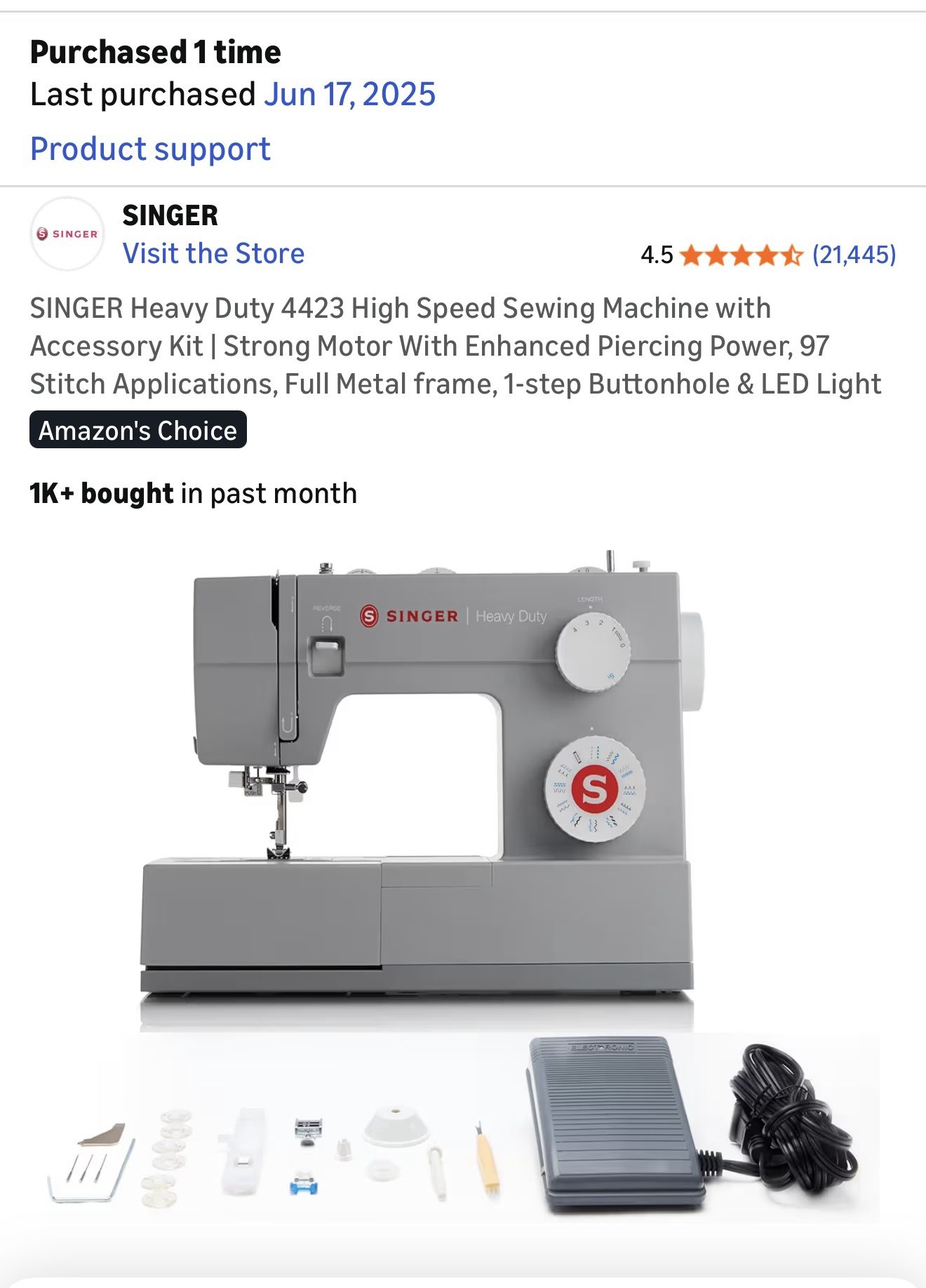
Task: Click the main sewing machine product image
Action: [x=449, y=772]
